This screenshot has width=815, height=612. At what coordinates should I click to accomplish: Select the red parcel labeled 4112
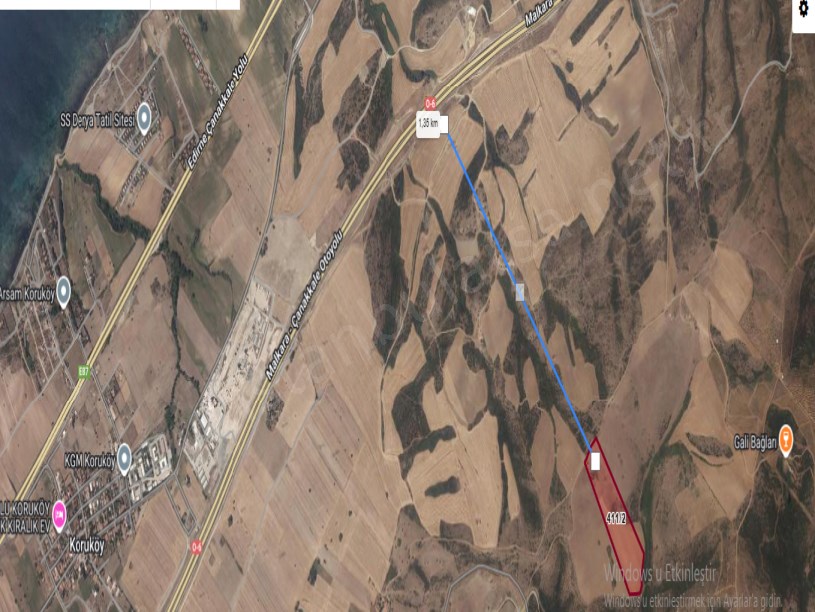(615, 515)
